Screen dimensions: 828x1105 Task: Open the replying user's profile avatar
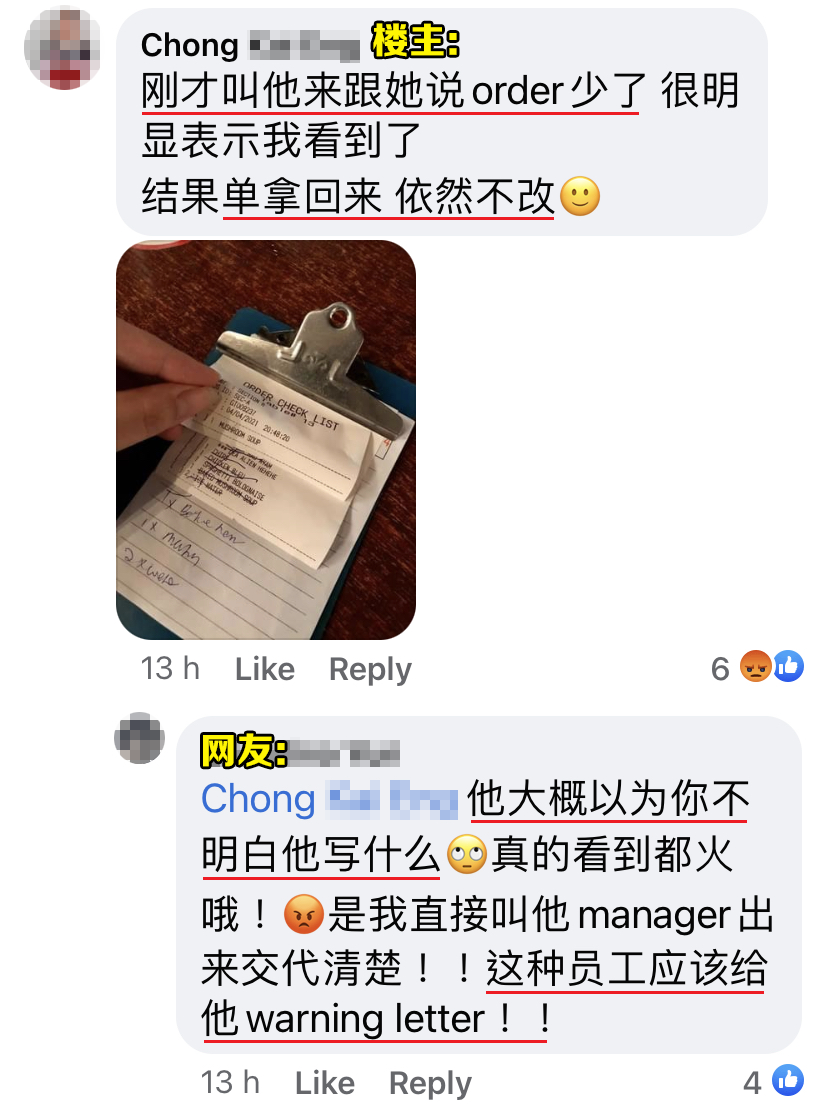(140, 739)
